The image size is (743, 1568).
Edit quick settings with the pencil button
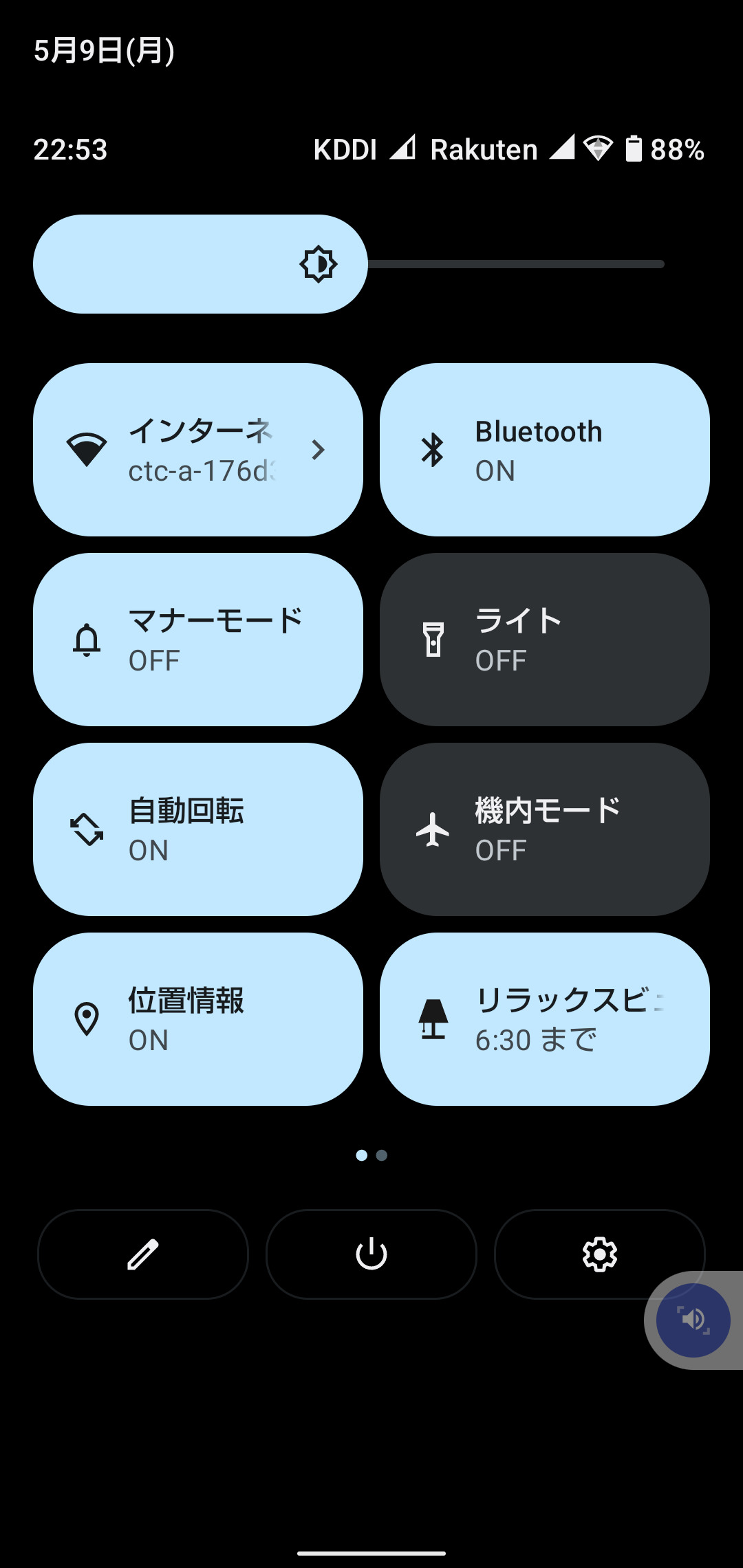pyautogui.click(x=143, y=1254)
